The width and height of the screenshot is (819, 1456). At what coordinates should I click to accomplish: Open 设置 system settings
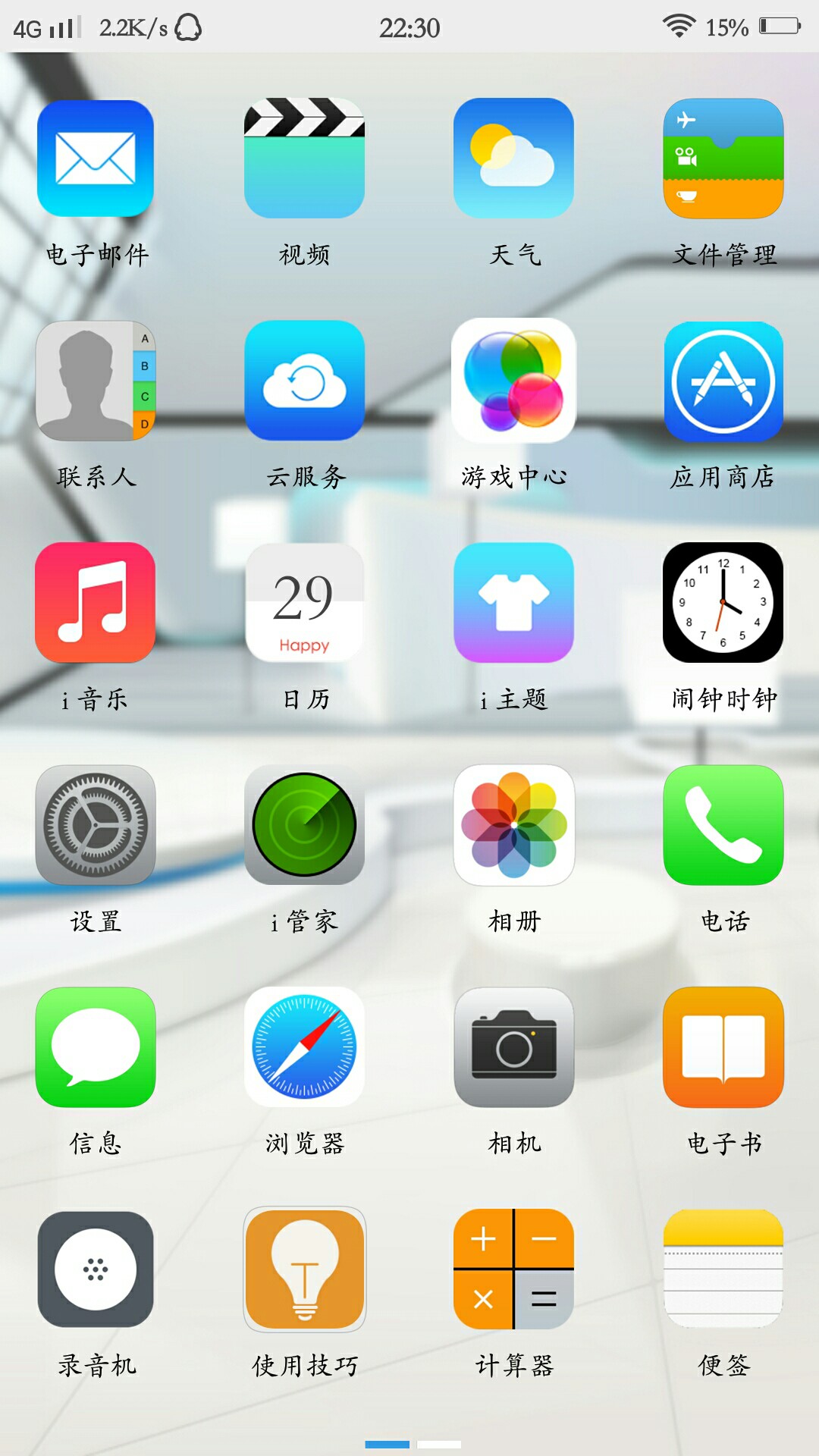point(94,827)
